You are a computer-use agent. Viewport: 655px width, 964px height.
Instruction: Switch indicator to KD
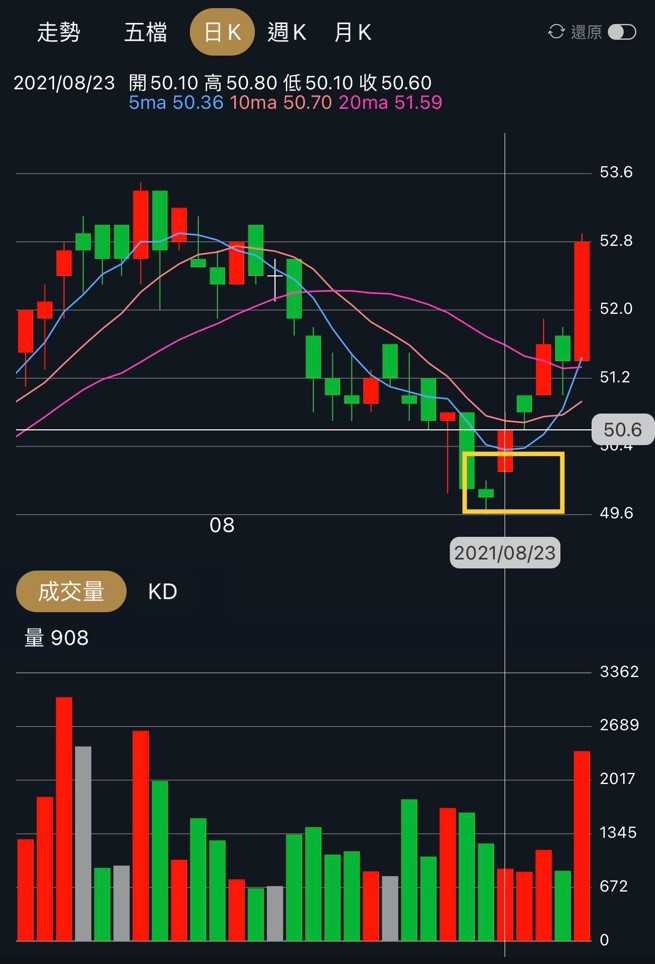pyautogui.click(x=162, y=591)
